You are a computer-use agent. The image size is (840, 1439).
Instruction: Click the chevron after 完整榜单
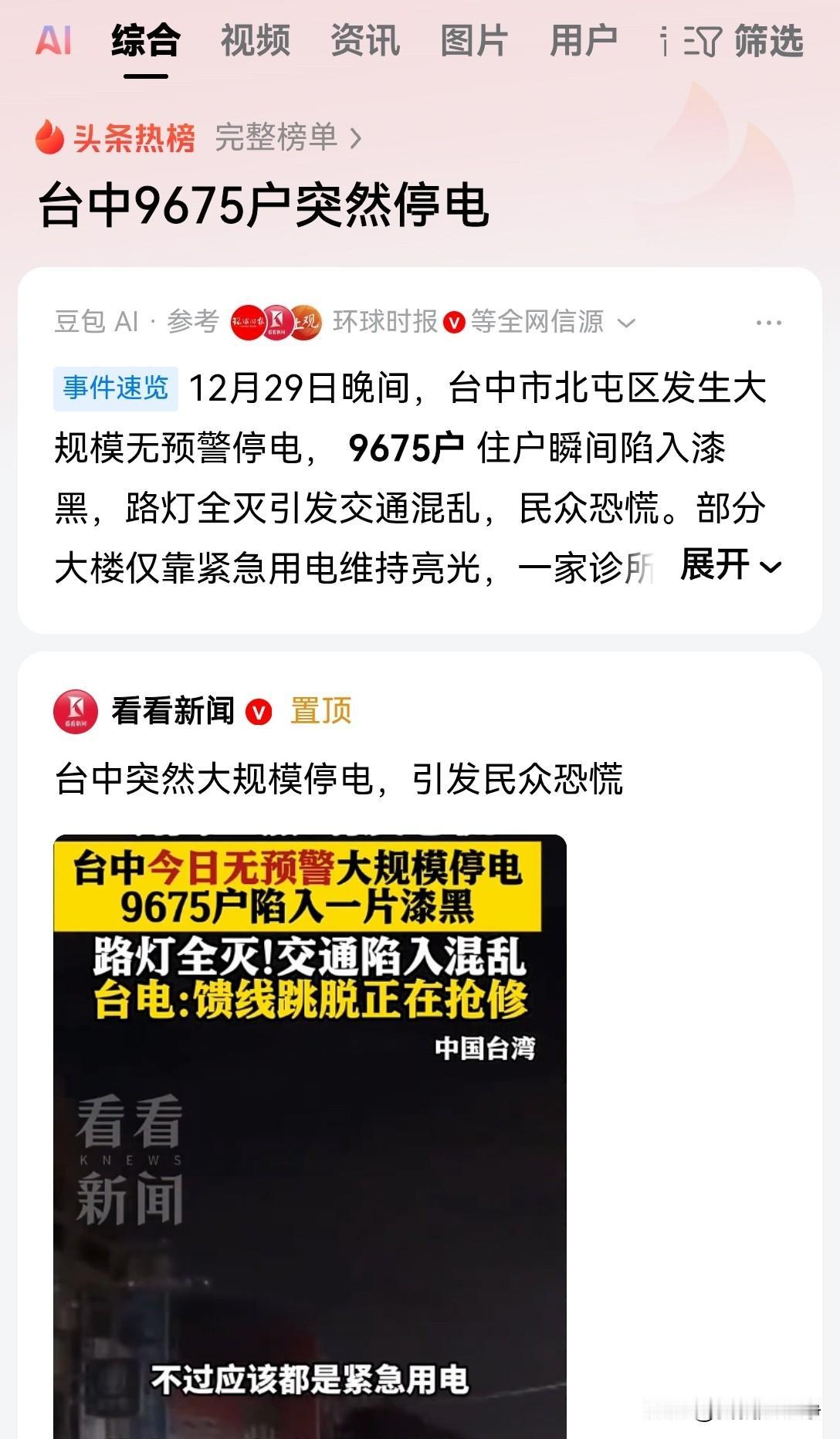pos(355,136)
